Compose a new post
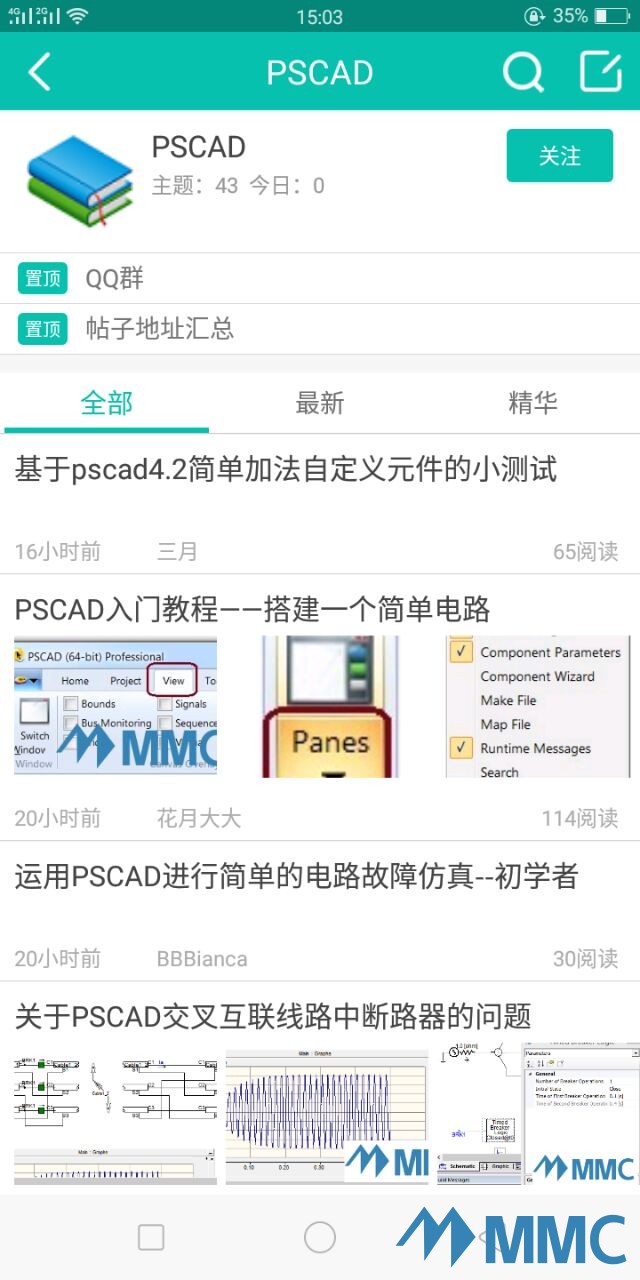Viewport: 640px width, 1280px height. click(x=600, y=72)
